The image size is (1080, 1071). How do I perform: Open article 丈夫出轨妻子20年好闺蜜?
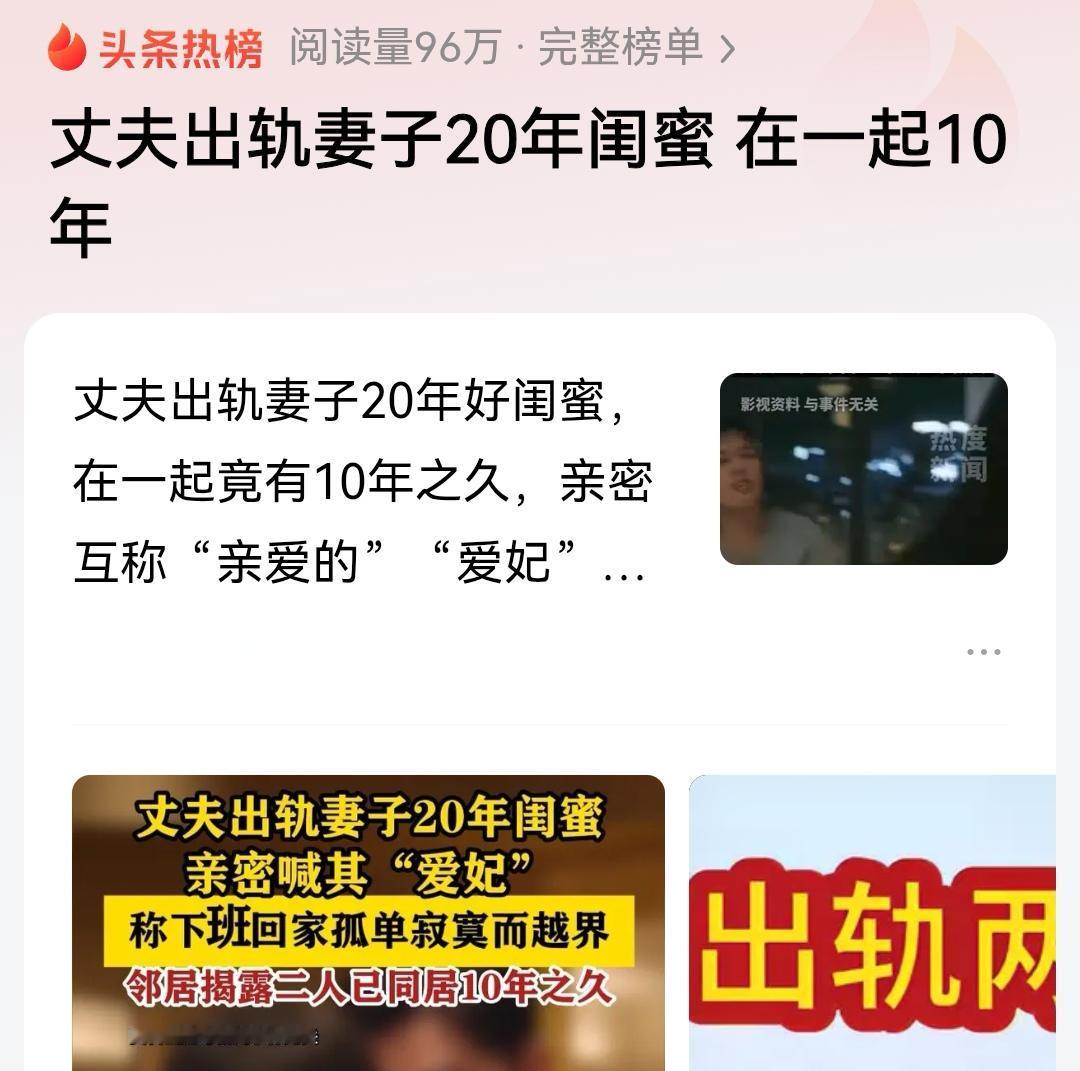(362, 483)
